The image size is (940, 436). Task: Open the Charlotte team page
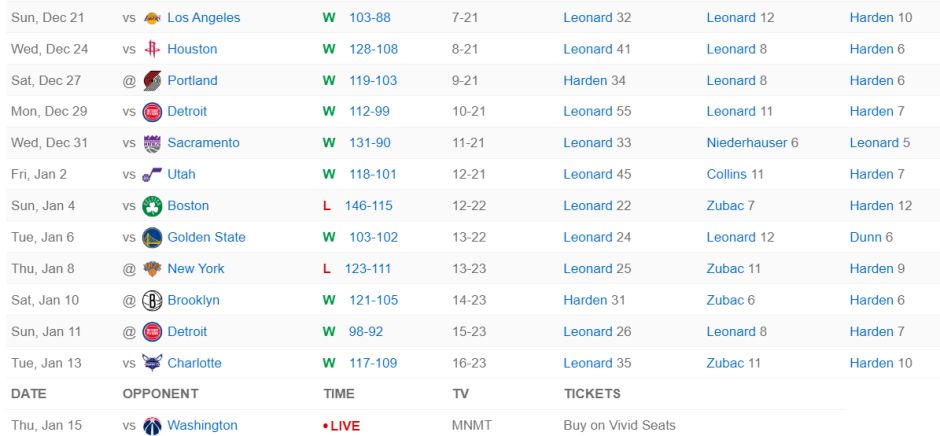[194, 363]
